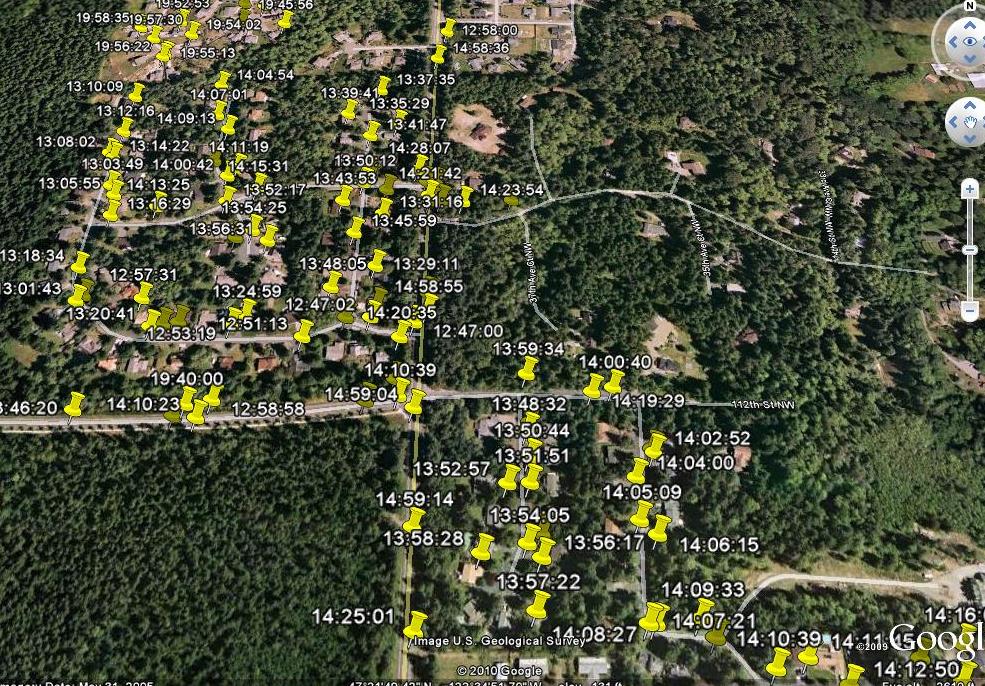Select the 13:59:34 placemark pin
The height and width of the screenshot is (686, 985).
click(x=527, y=369)
